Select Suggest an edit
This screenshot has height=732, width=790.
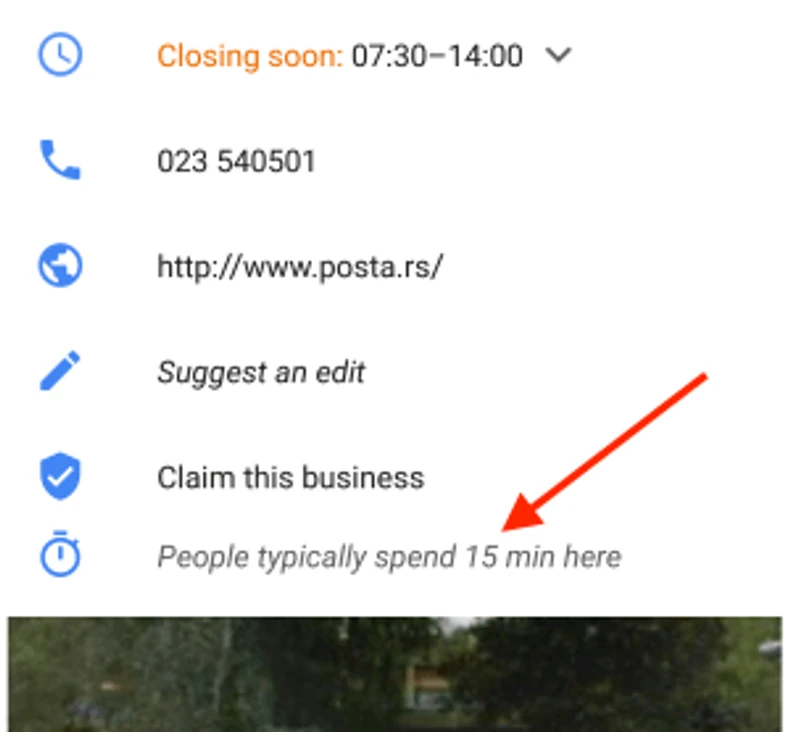click(261, 373)
